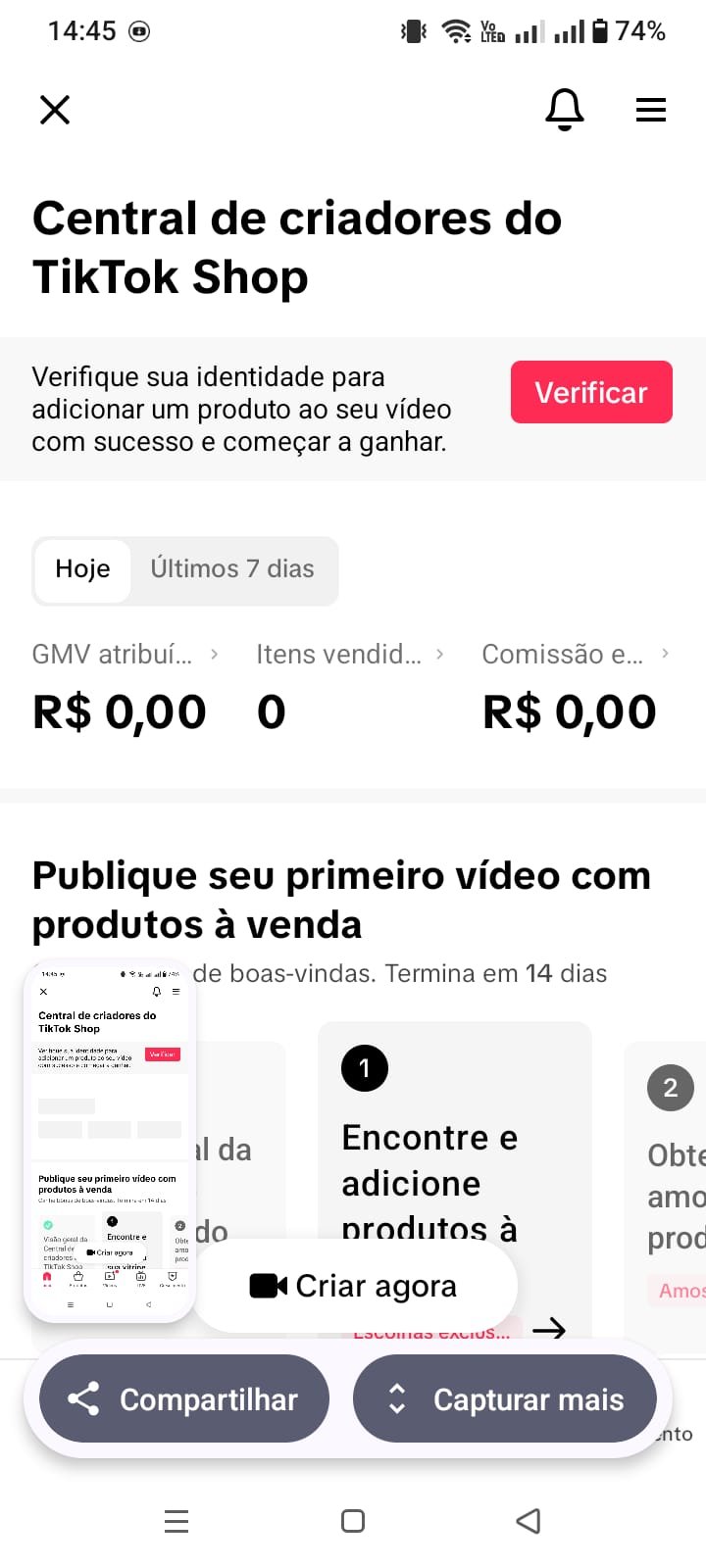The width and height of the screenshot is (706, 1568).
Task: Open Comissão estimada details
Action: [575, 654]
